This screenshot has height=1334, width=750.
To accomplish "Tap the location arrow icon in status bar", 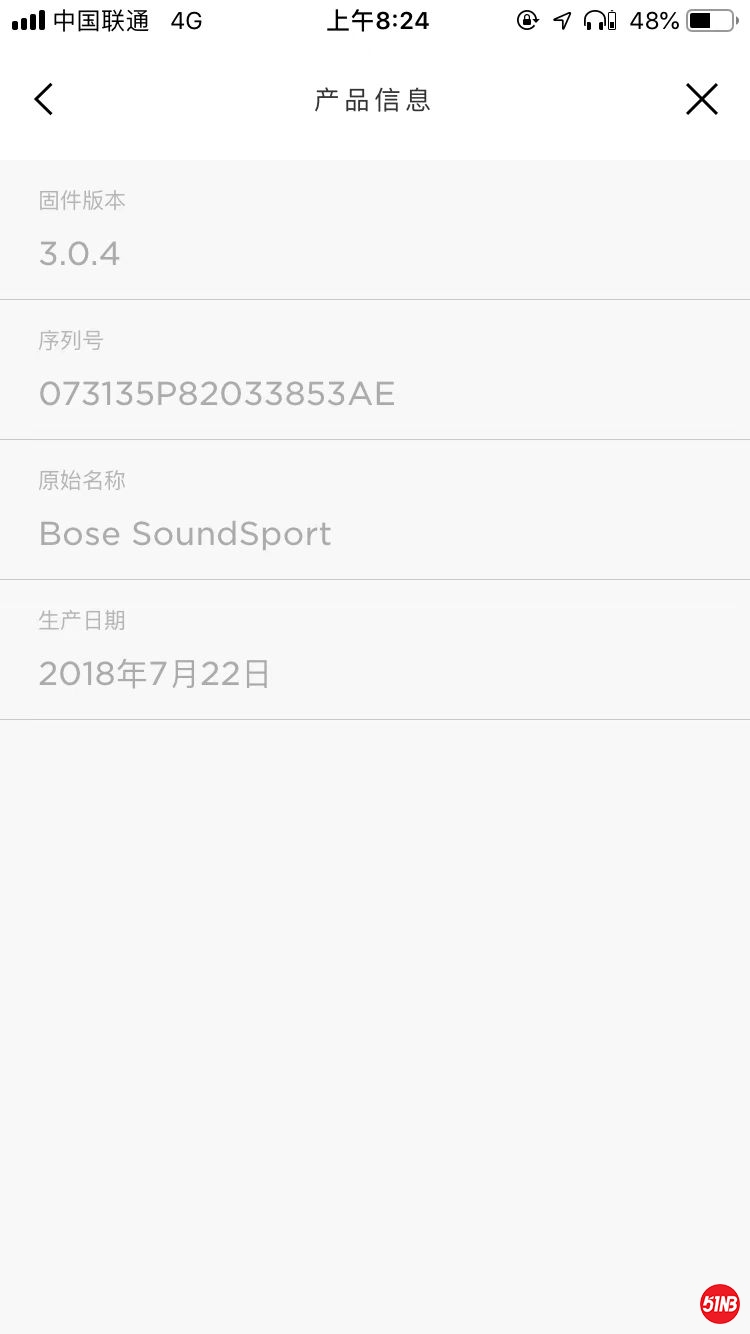I will tap(562, 19).
